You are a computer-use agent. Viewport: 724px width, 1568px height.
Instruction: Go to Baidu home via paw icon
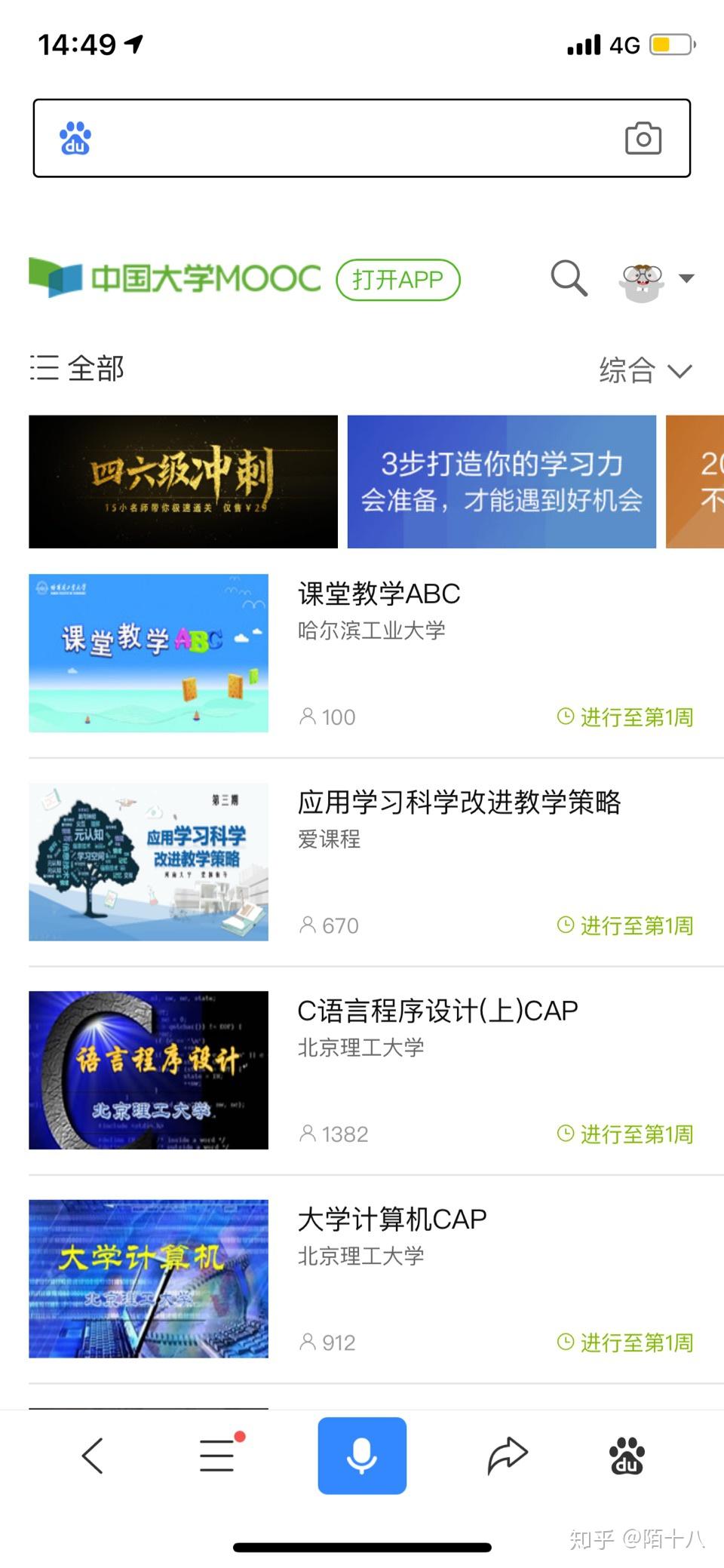point(627,1455)
